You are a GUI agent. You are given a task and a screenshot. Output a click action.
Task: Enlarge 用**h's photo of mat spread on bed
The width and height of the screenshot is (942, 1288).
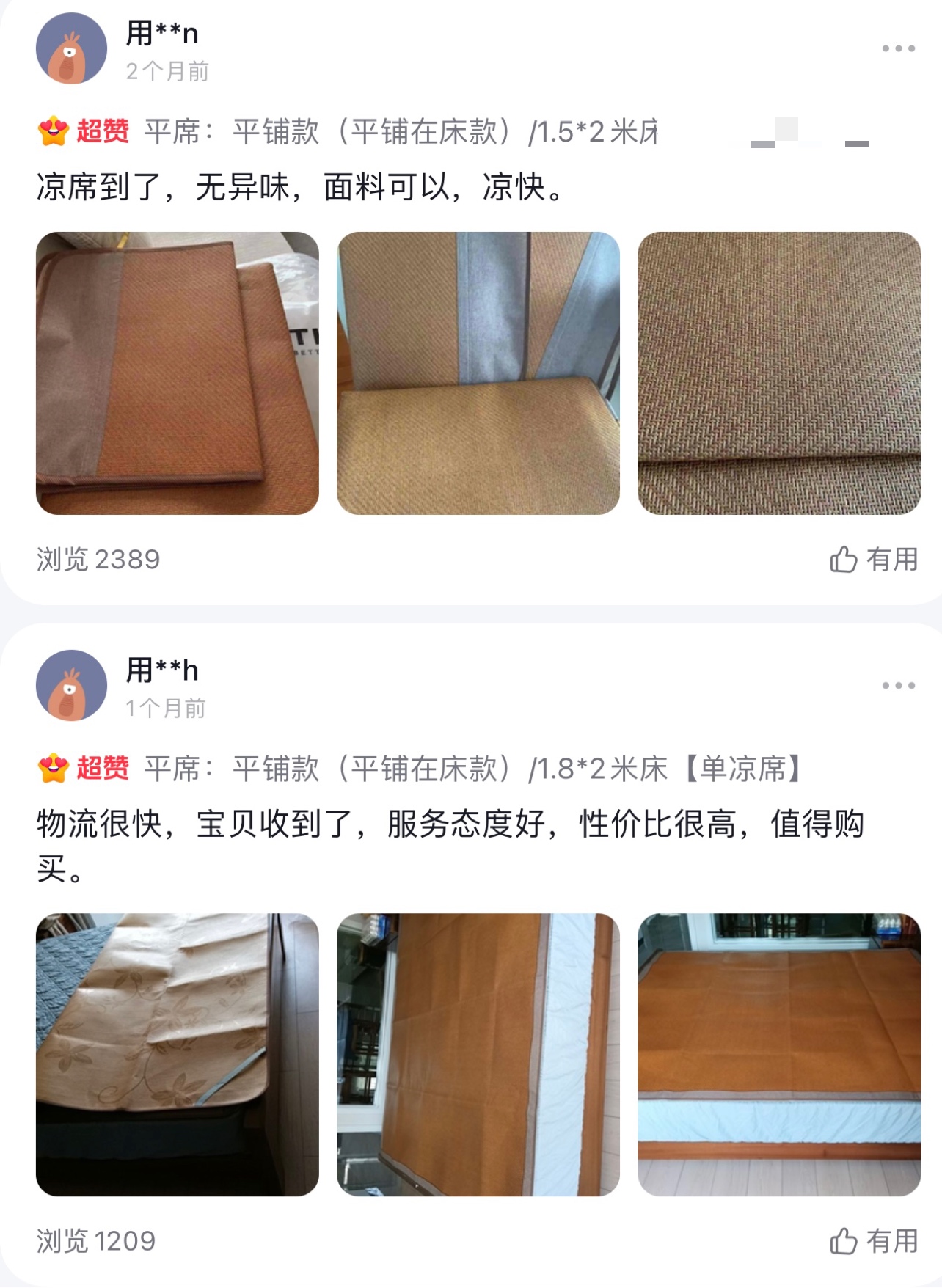pyautogui.click(x=779, y=1055)
